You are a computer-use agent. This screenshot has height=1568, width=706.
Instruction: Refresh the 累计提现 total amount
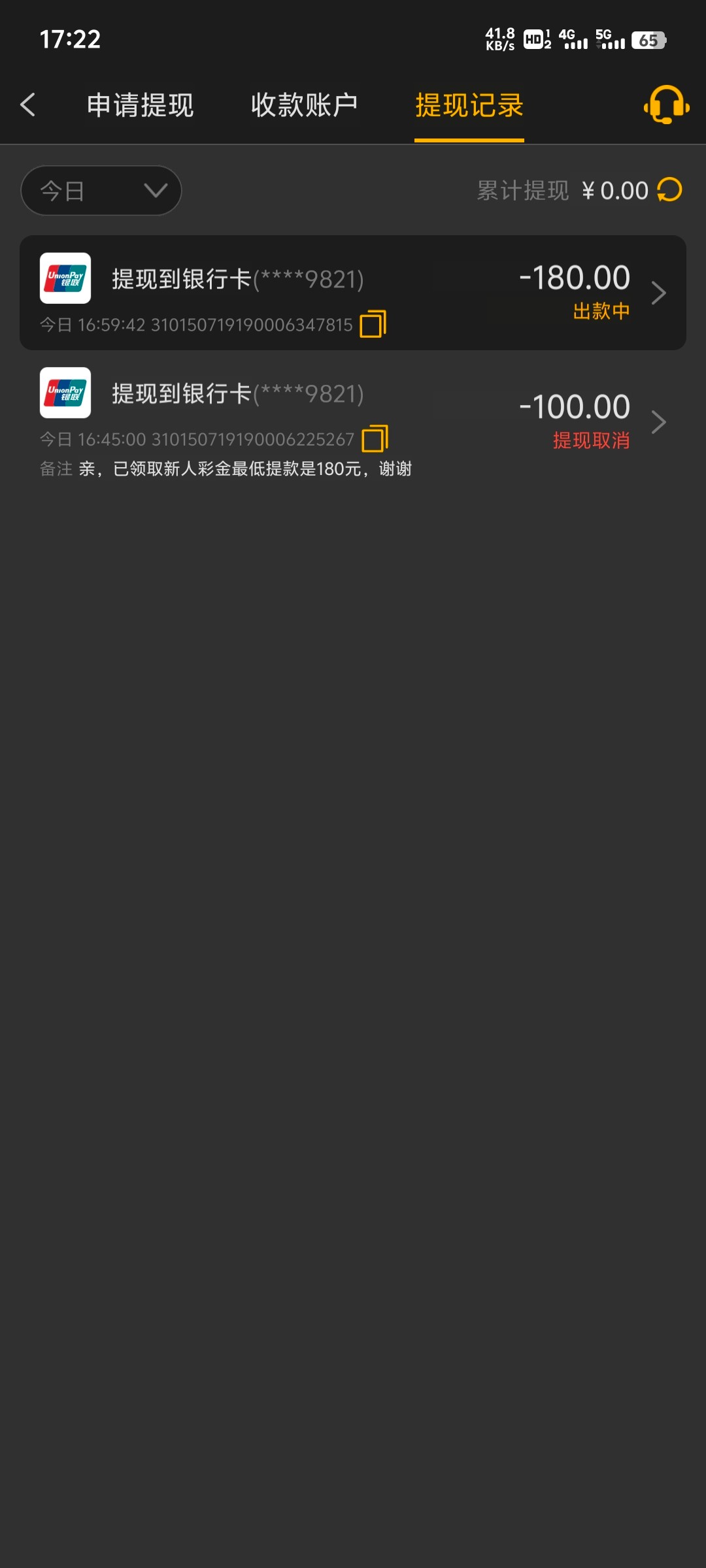670,190
